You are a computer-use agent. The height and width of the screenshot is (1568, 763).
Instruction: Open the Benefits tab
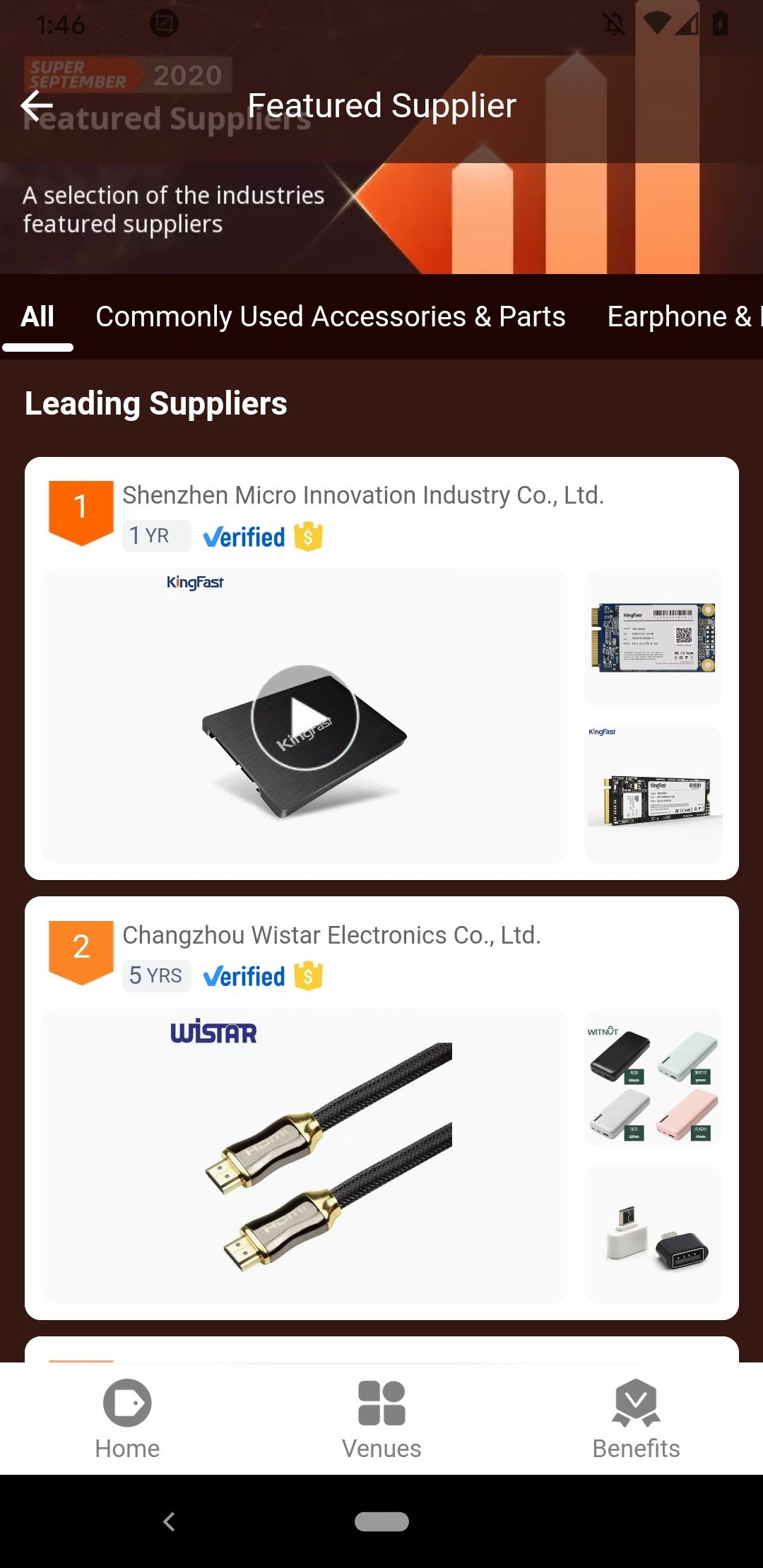(x=636, y=1418)
